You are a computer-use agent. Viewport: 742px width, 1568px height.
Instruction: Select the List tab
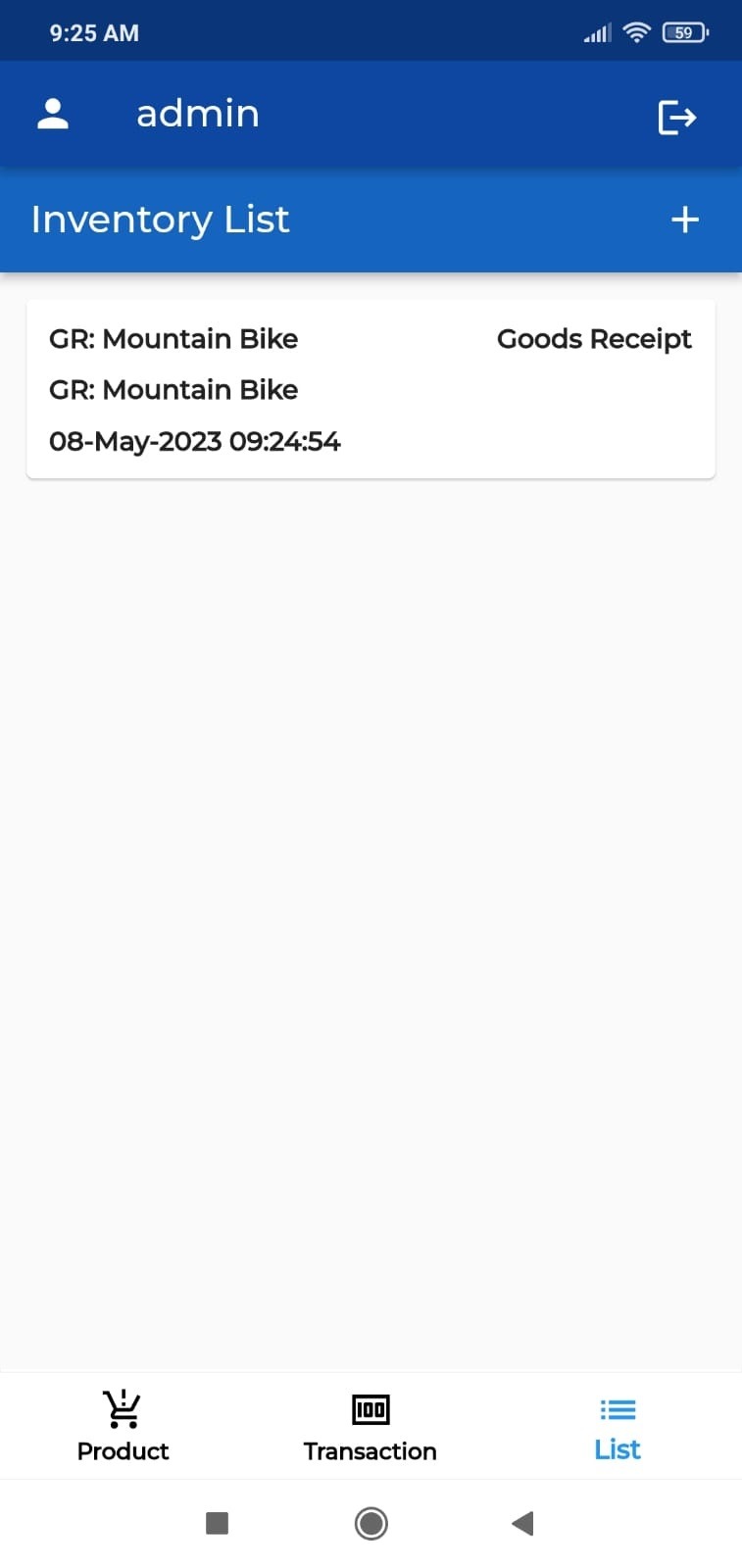(x=618, y=1426)
